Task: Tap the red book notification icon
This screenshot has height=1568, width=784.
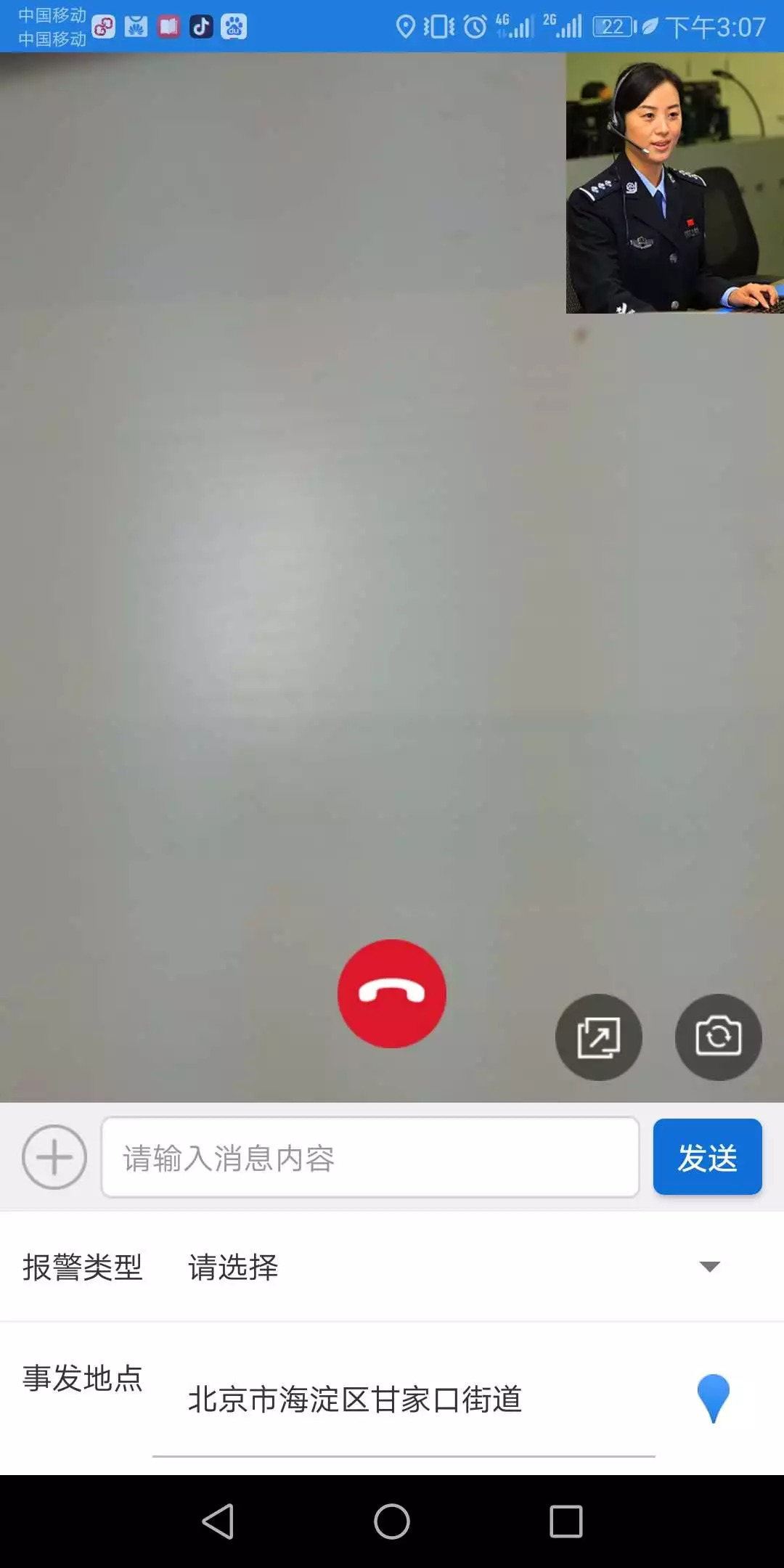Action: 168,28
